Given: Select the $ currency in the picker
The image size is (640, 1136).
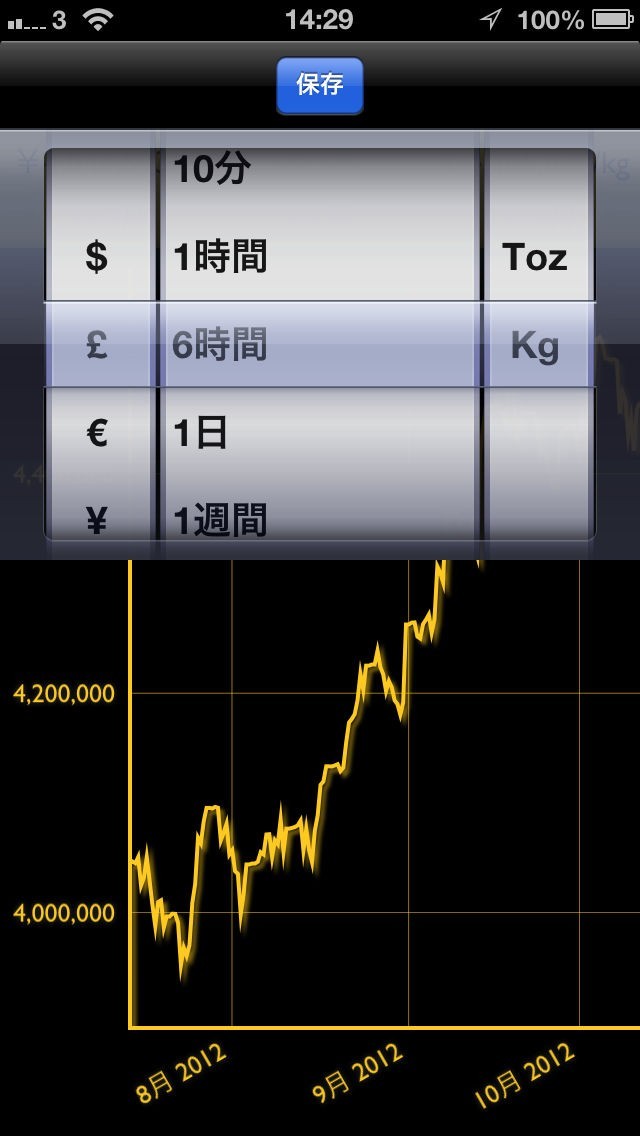Looking at the screenshot, I should pos(97,258).
